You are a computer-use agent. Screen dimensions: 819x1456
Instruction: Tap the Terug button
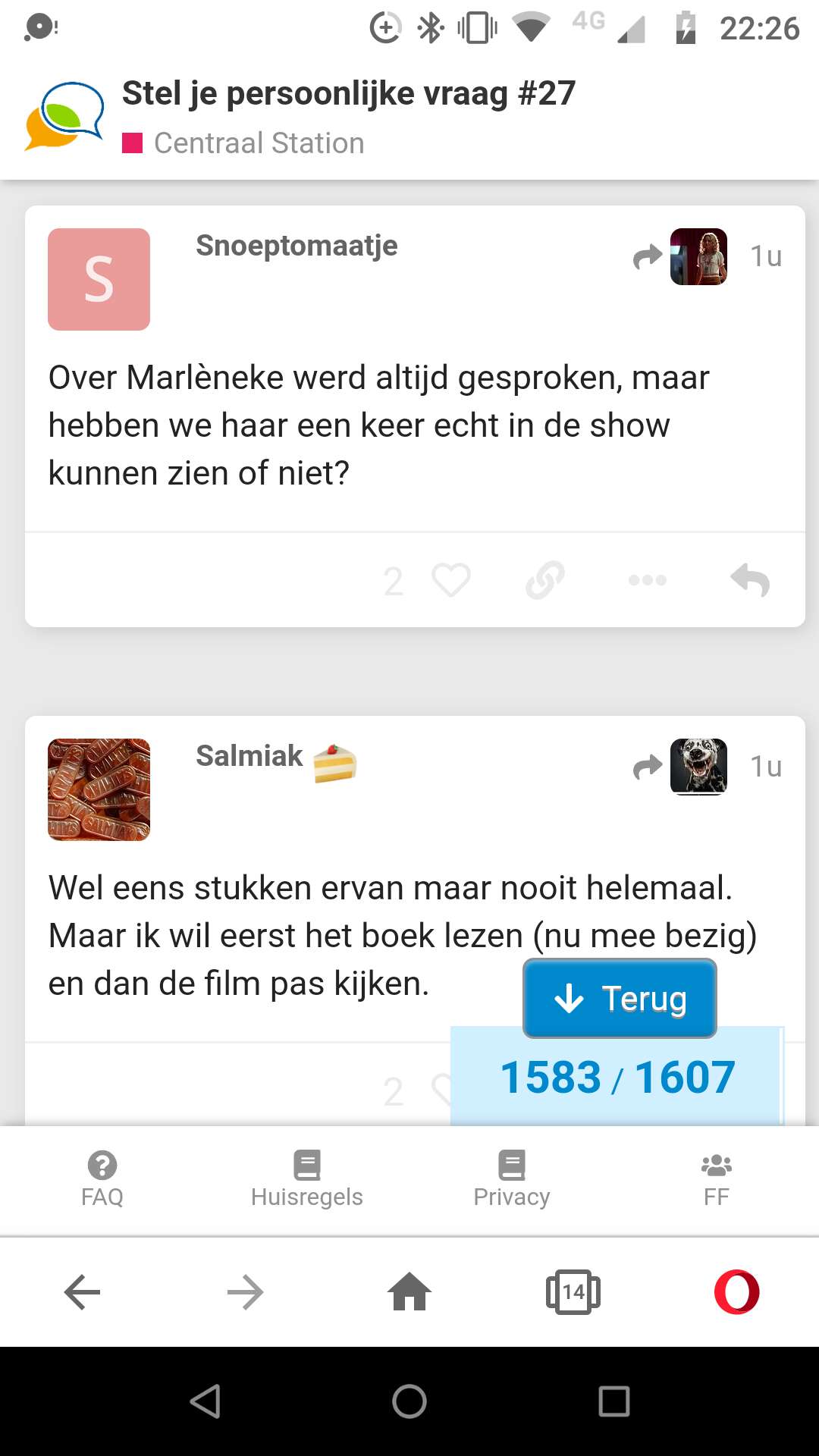pos(620,999)
